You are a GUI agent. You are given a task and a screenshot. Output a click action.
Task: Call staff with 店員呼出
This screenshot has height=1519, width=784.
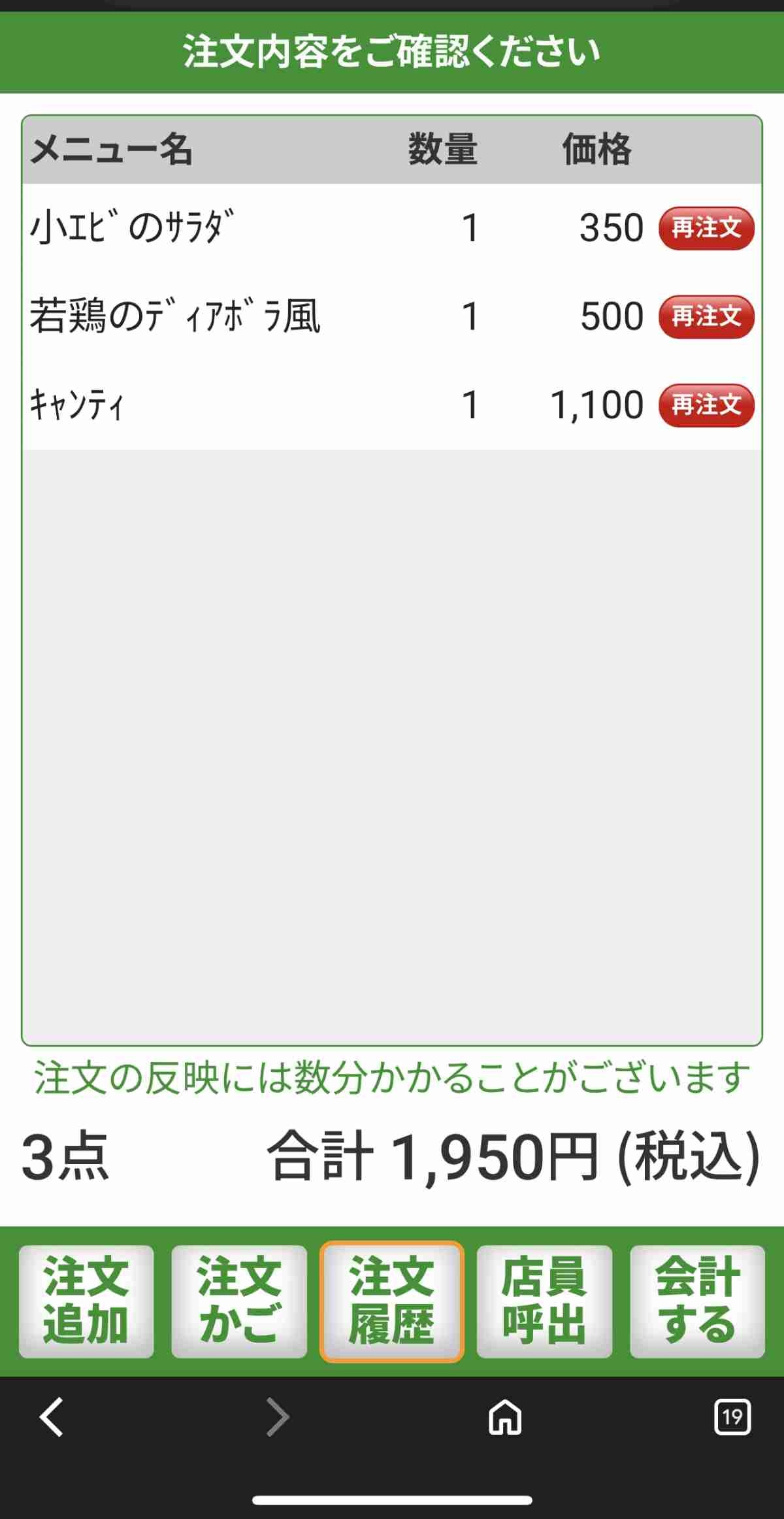pos(544,1301)
